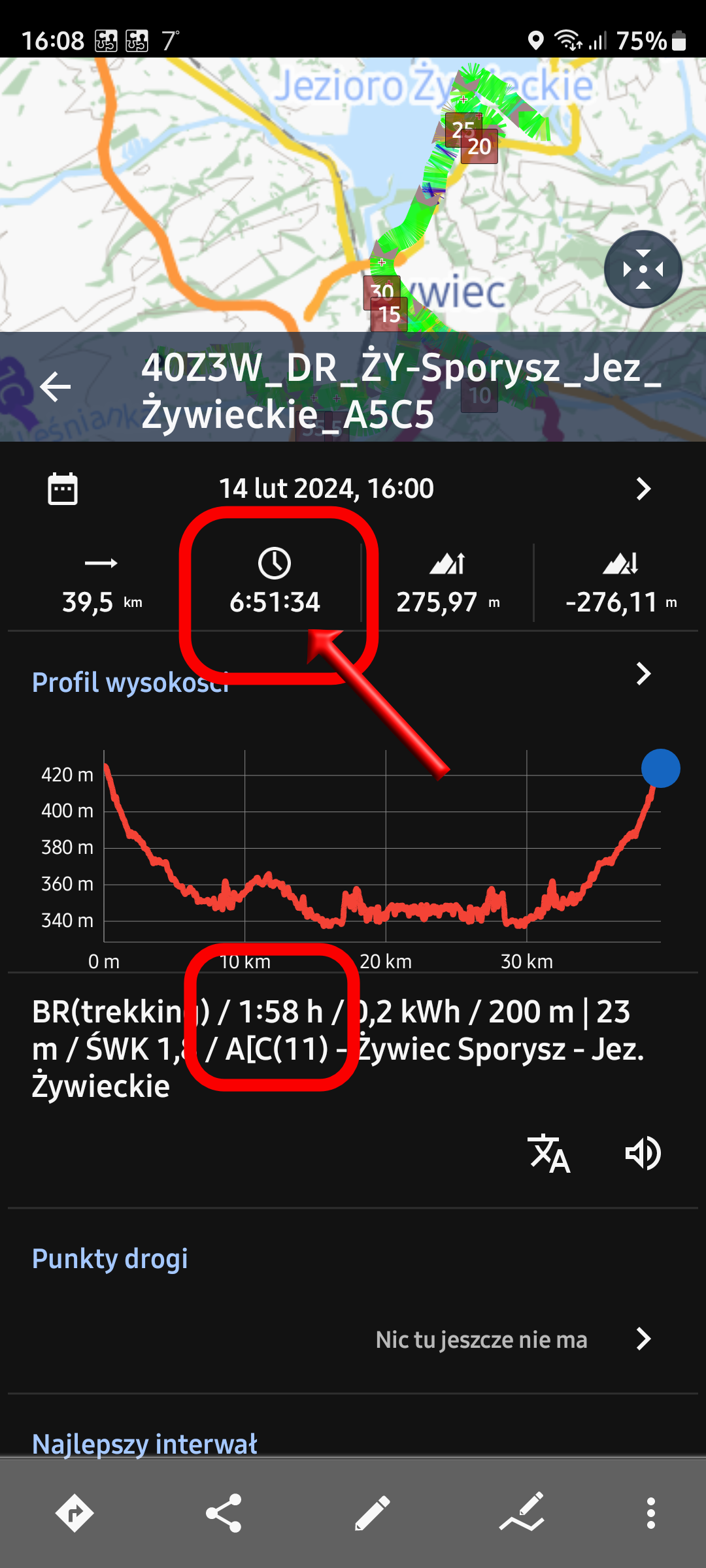Open the track editing tool
The image size is (706, 1568).
coord(522,1513)
